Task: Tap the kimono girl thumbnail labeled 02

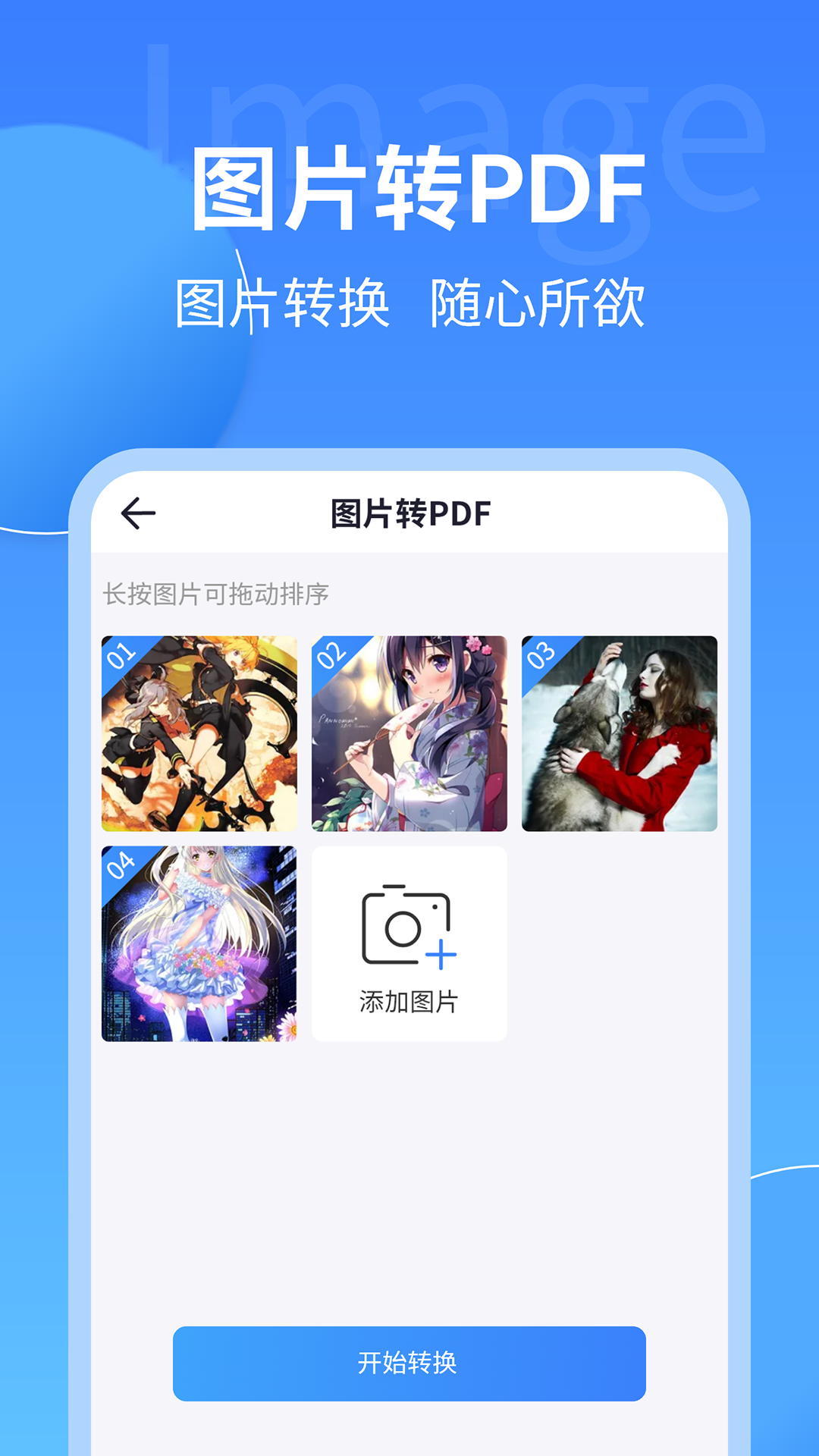Action: coord(409,733)
